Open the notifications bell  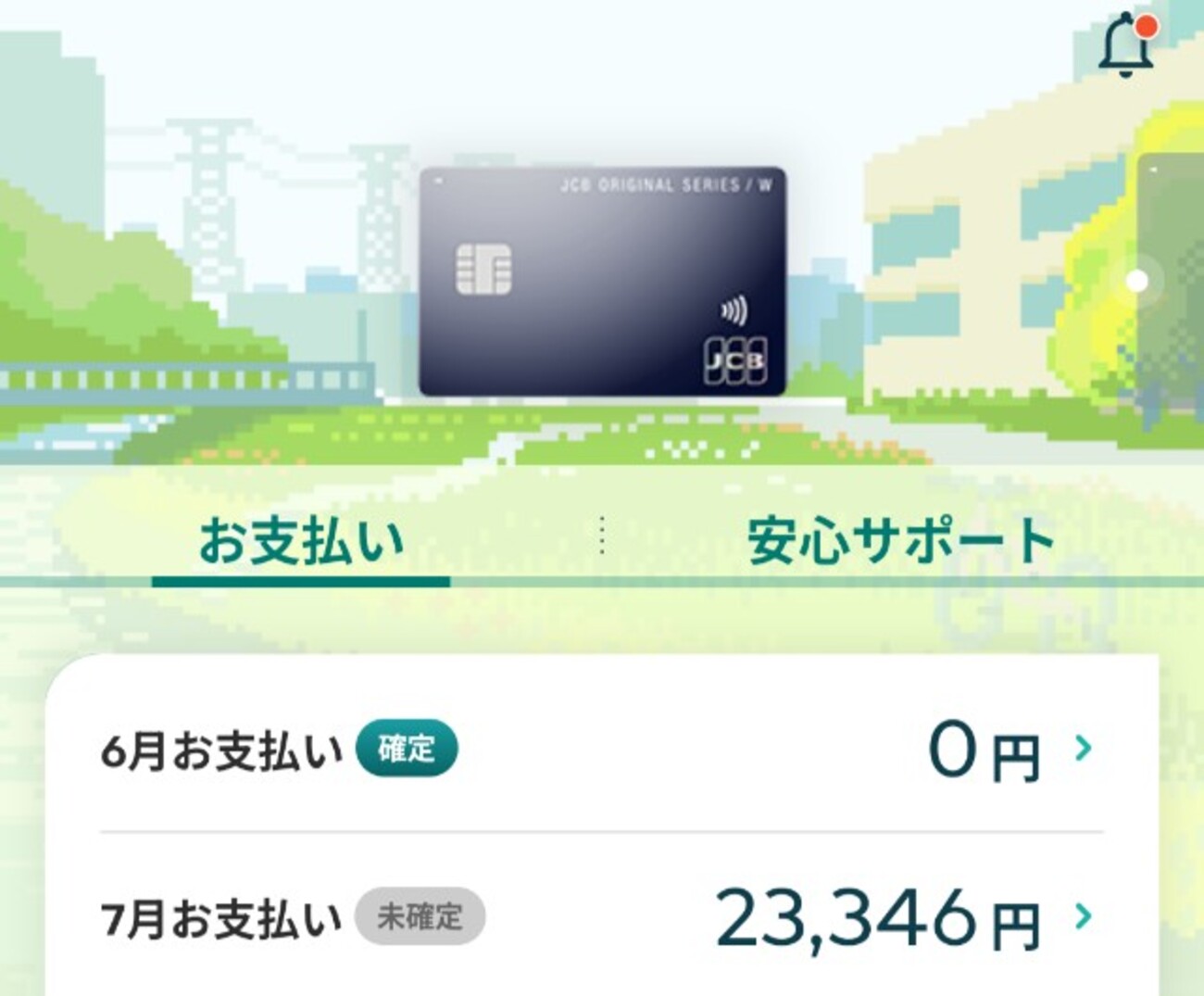coord(1126,44)
